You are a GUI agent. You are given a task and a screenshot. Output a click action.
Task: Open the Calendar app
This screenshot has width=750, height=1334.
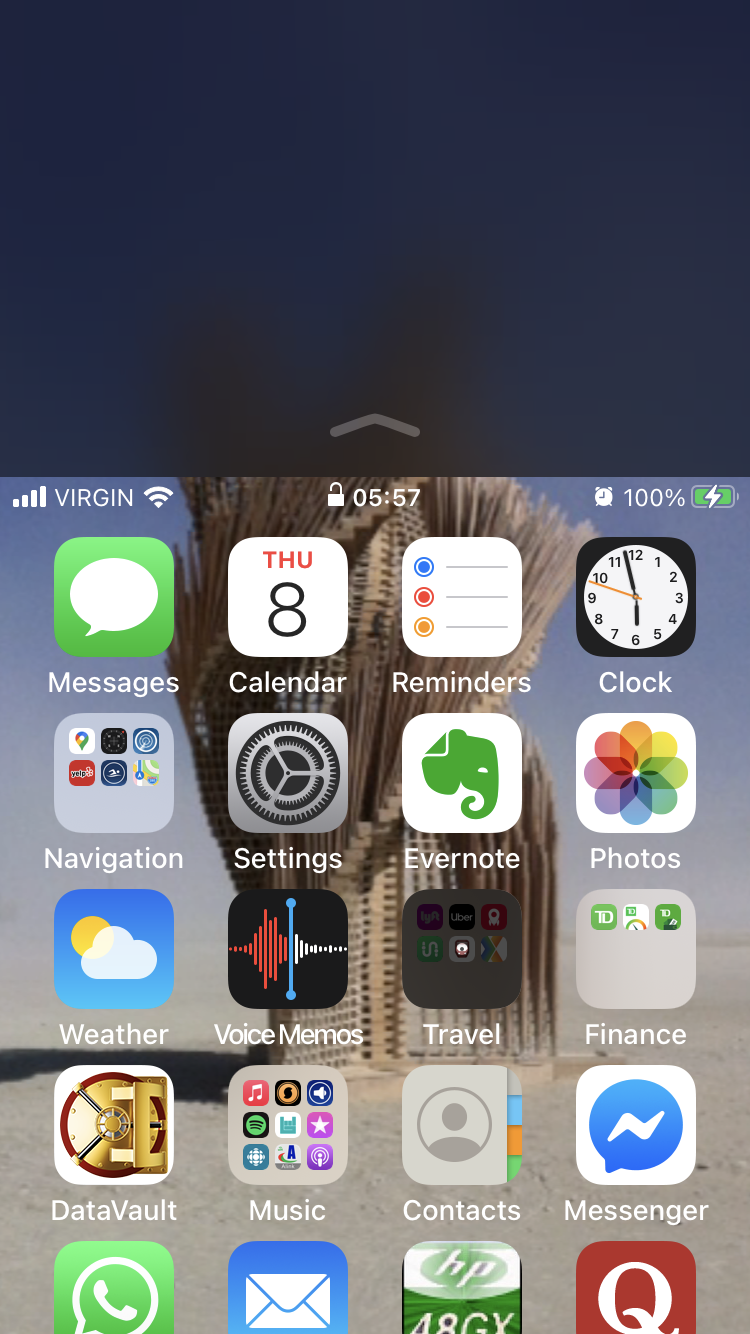(x=288, y=597)
